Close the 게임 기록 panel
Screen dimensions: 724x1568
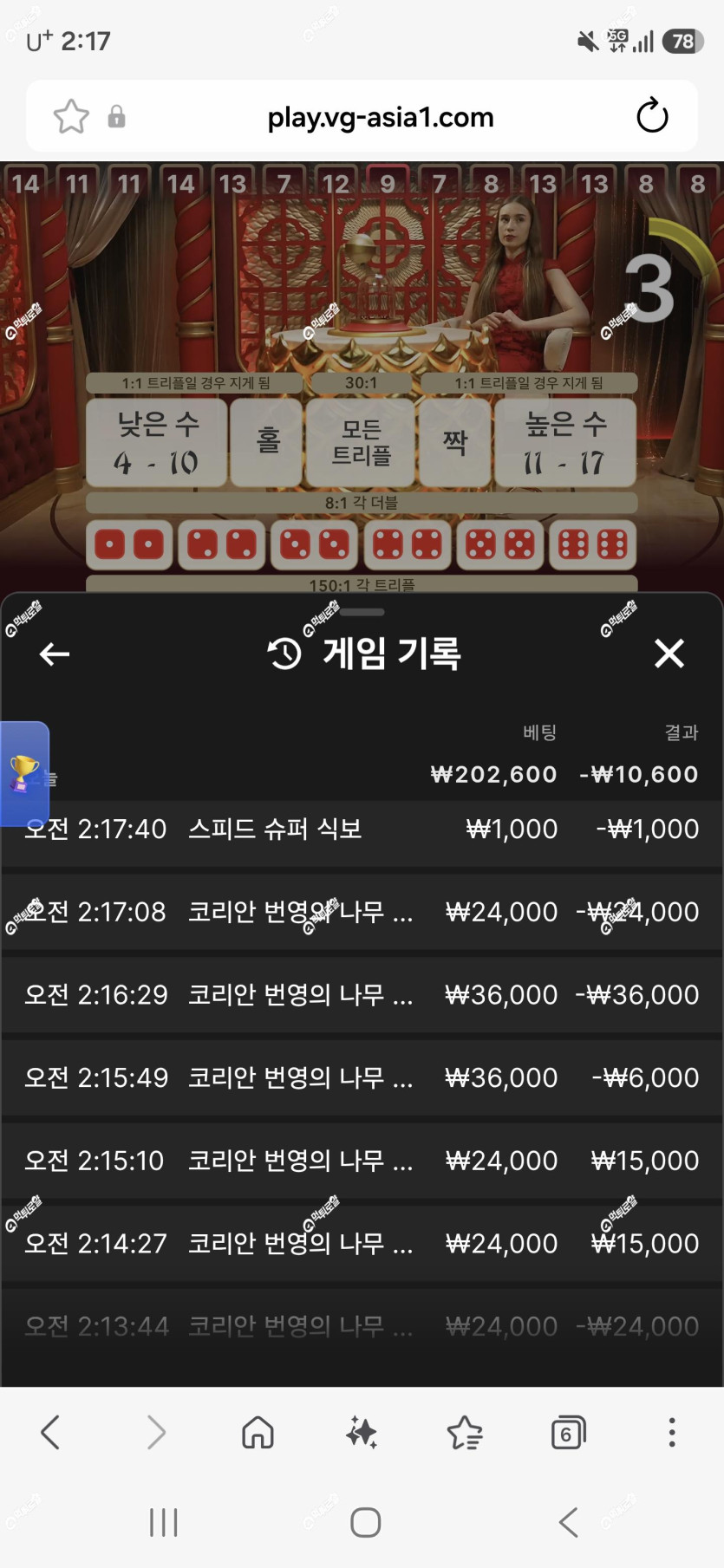tap(669, 654)
